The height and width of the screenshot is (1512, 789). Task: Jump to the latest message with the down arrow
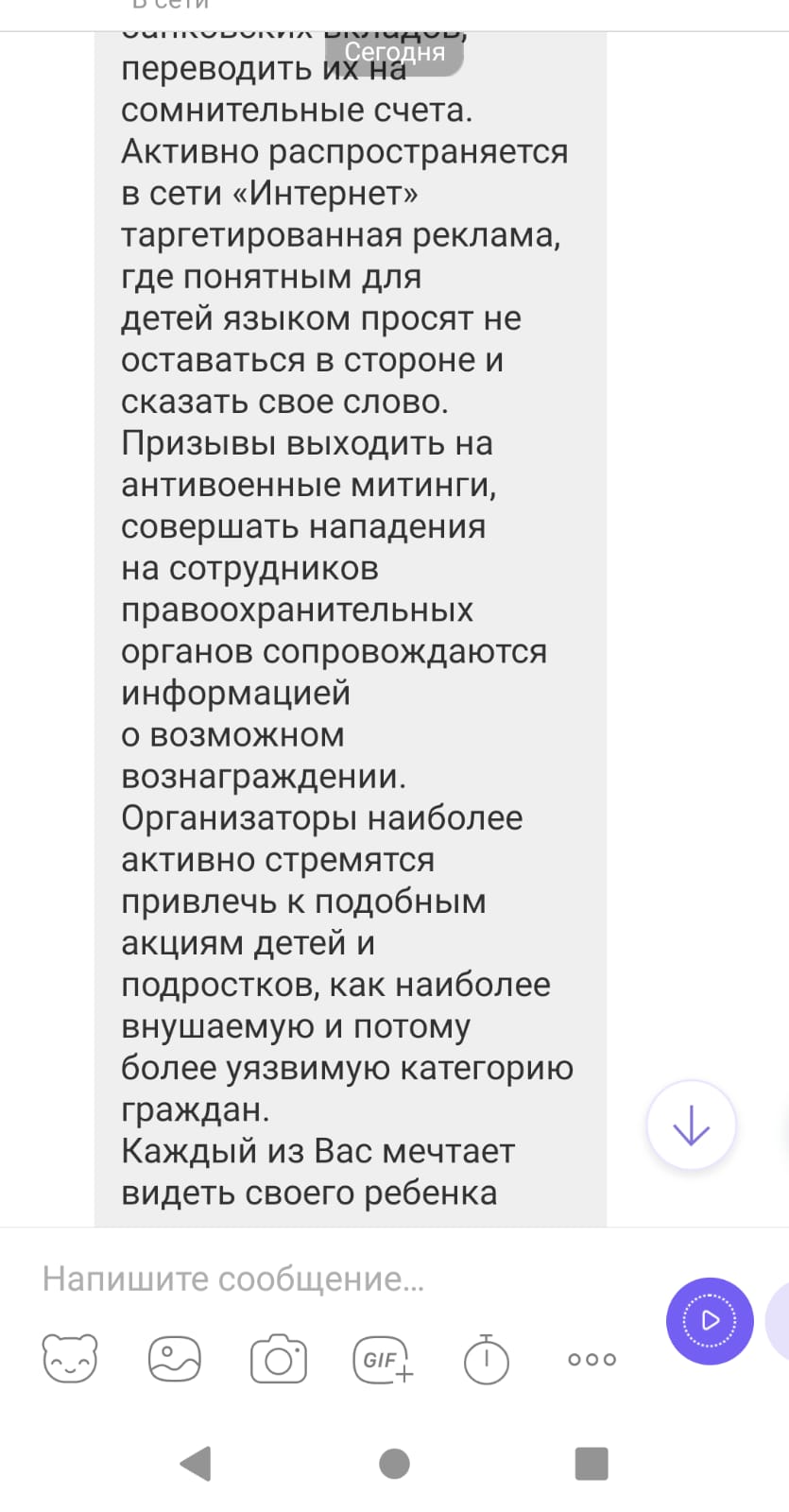(691, 1125)
